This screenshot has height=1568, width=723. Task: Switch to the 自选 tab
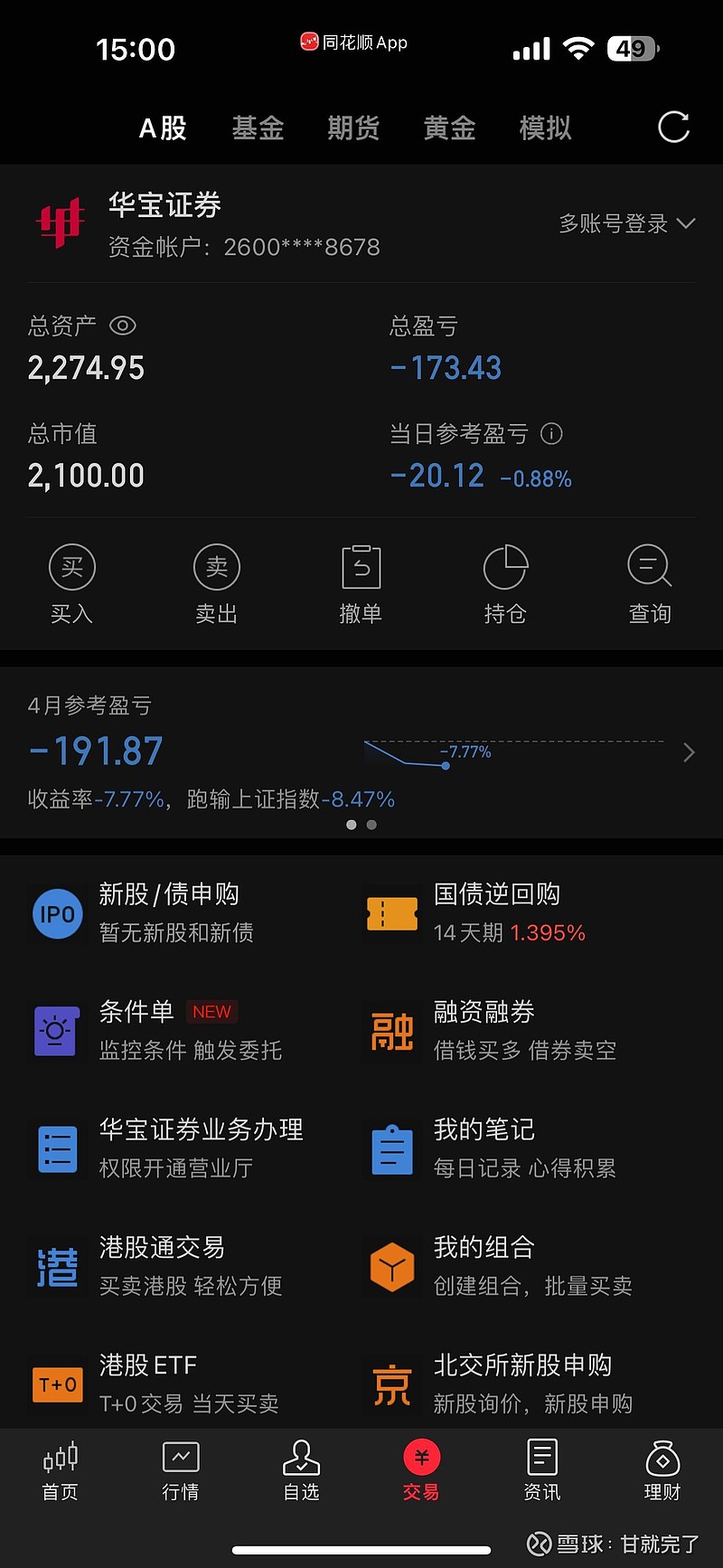tap(301, 1470)
